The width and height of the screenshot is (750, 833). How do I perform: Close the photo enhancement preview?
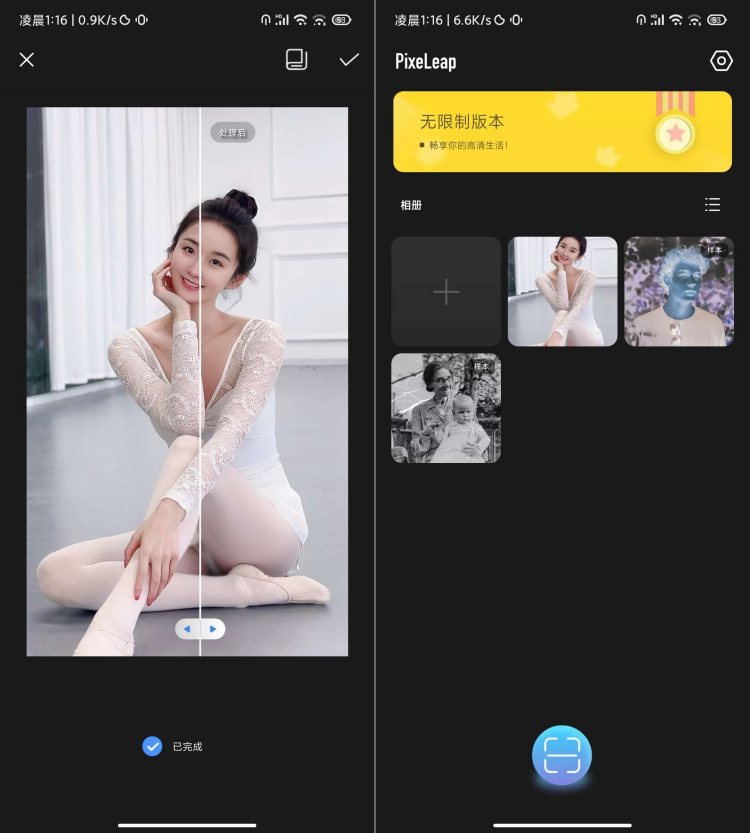27,60
